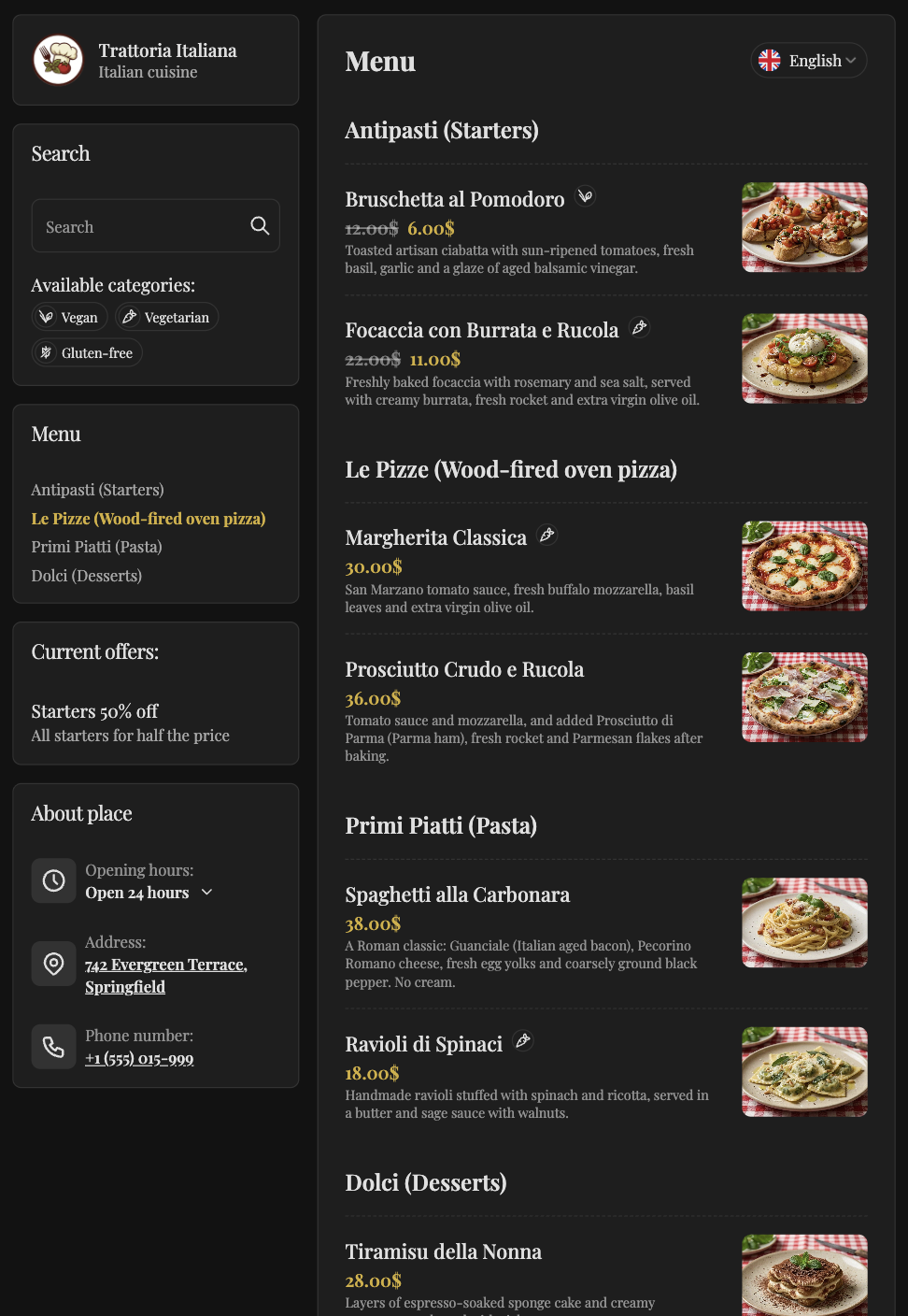Viewport: 908px width, 1316px height.
Task: Click the UK flag in the language selector
Action: click(x=770, y=60)
